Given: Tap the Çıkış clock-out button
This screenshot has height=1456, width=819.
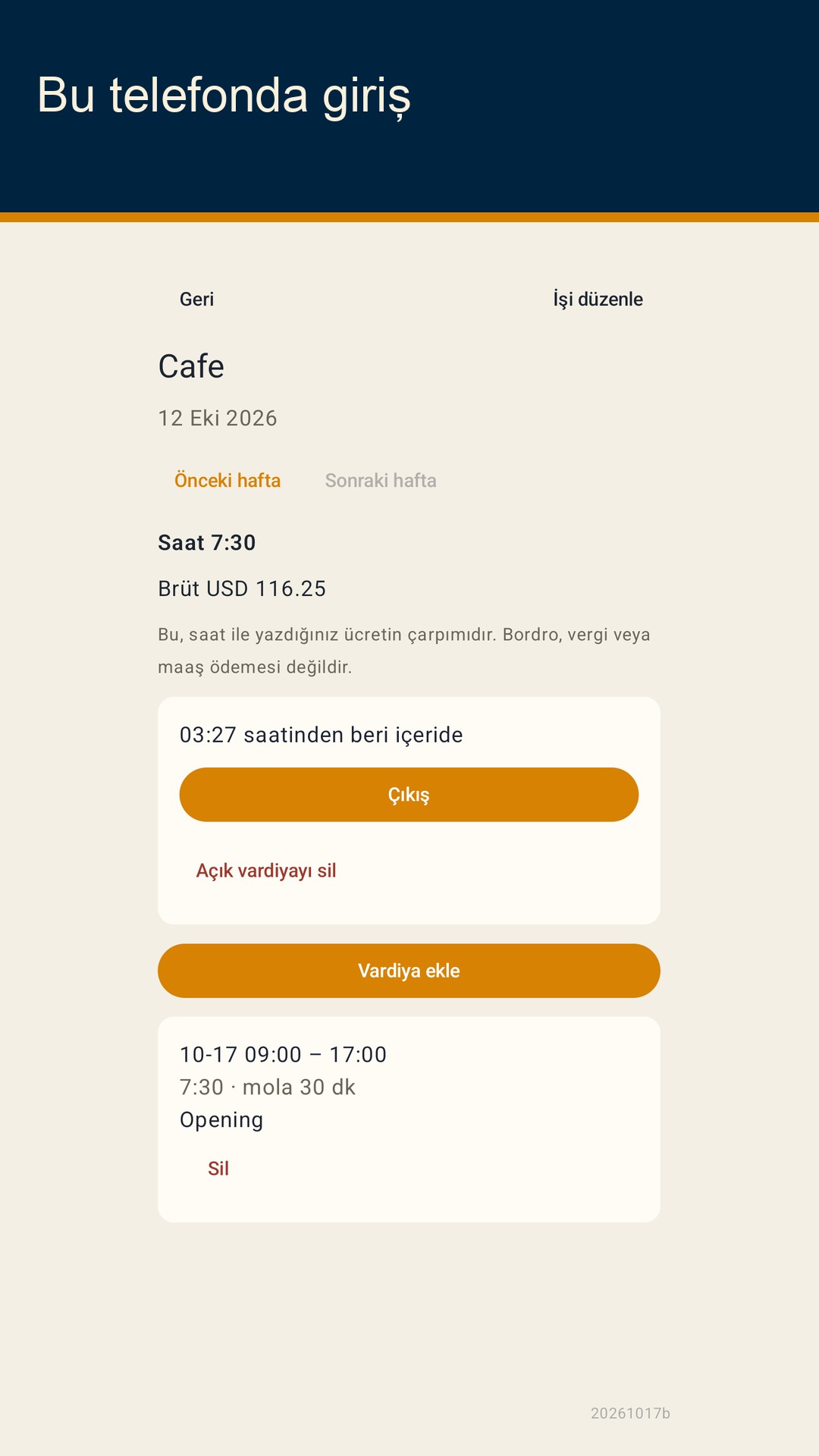Looking at the screenshot, I should 409,795.
